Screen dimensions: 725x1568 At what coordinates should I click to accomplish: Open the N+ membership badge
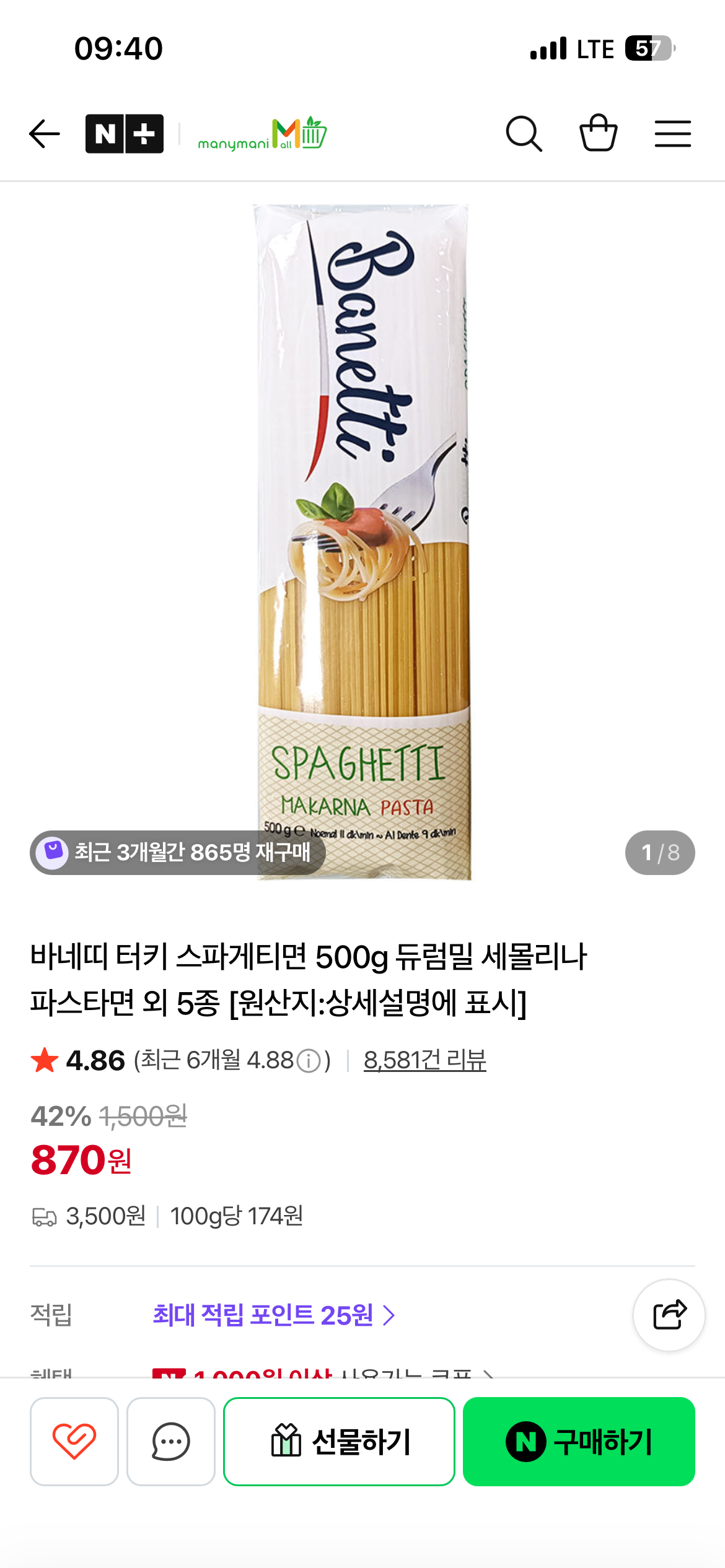(125, 134)
